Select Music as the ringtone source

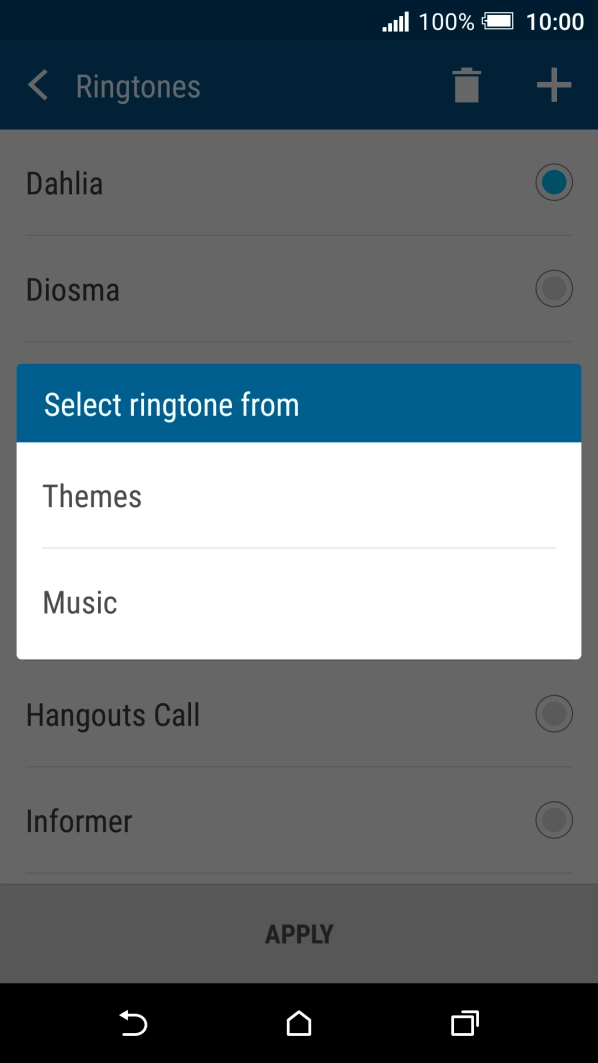(298, 603)
